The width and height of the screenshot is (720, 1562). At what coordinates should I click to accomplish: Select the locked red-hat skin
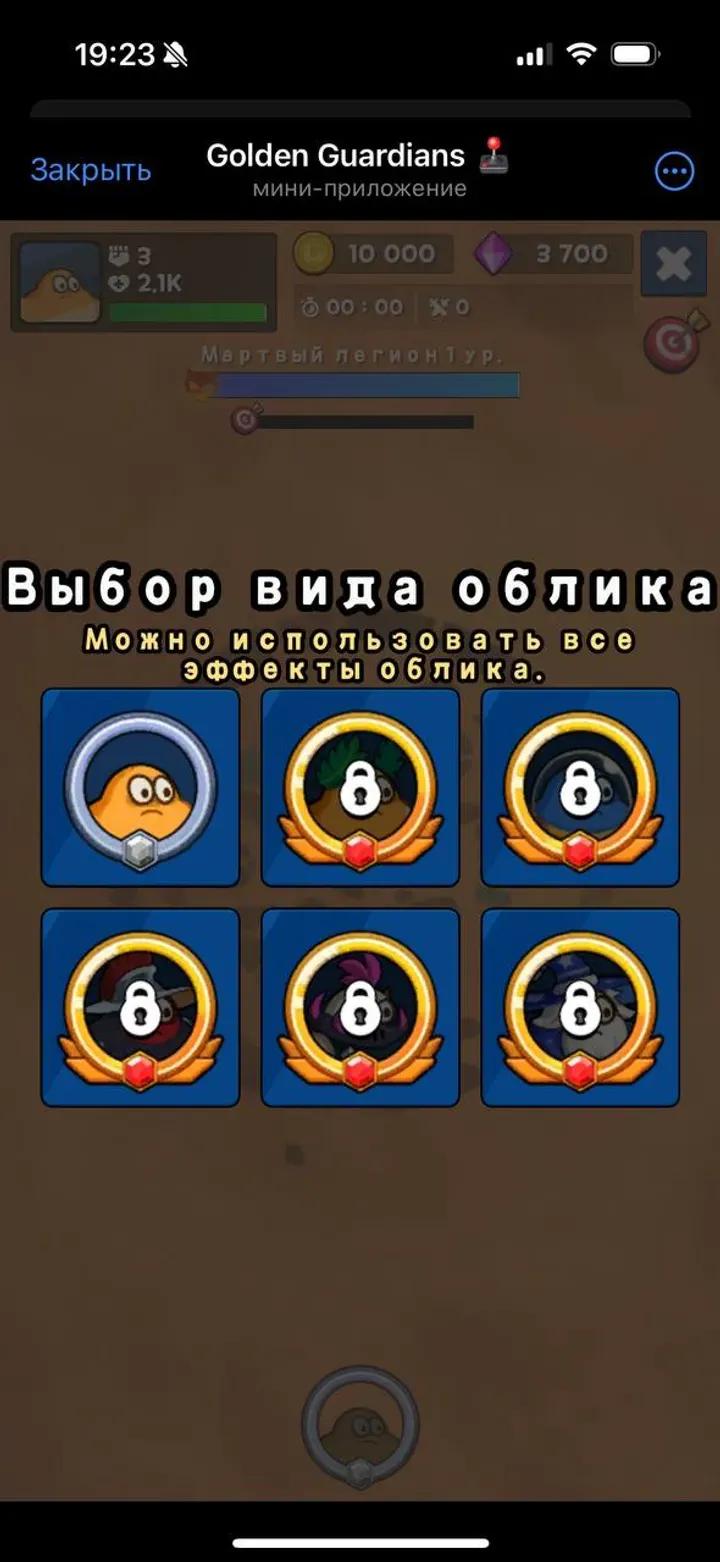tap(140, 1007)
